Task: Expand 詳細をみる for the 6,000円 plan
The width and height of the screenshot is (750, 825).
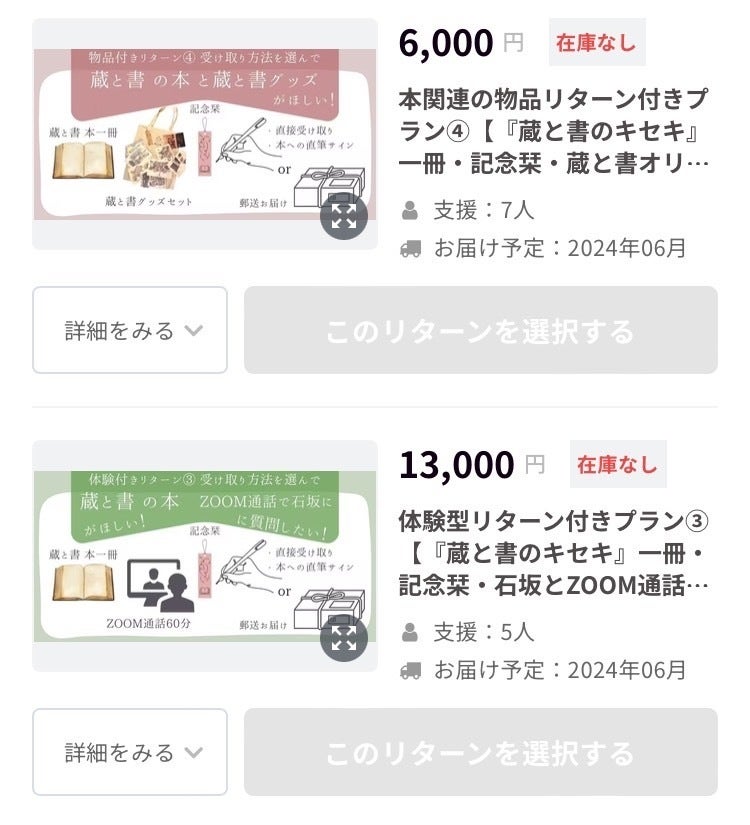Action: point(130,330)
